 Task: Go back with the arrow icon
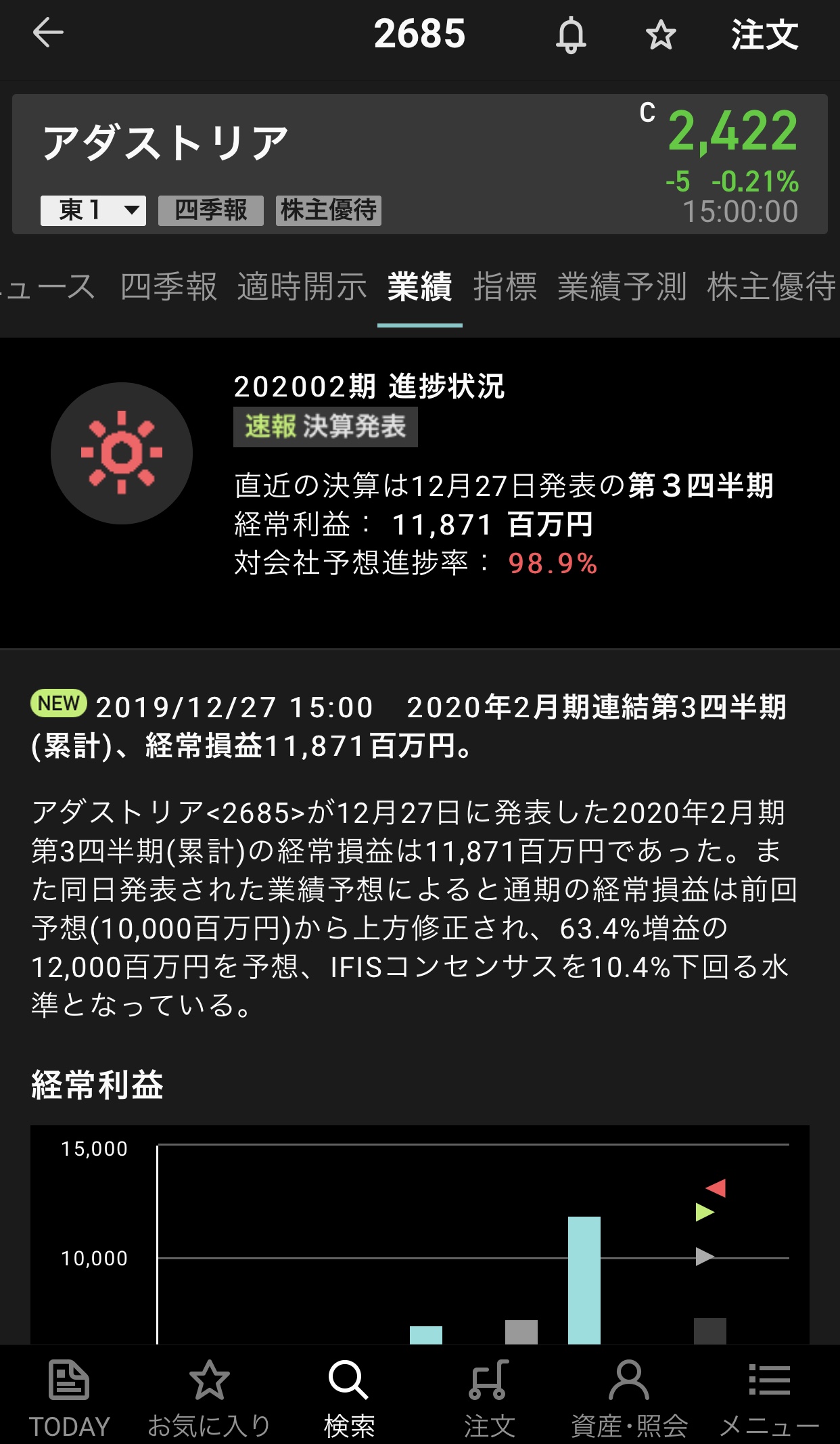point(49,33)
